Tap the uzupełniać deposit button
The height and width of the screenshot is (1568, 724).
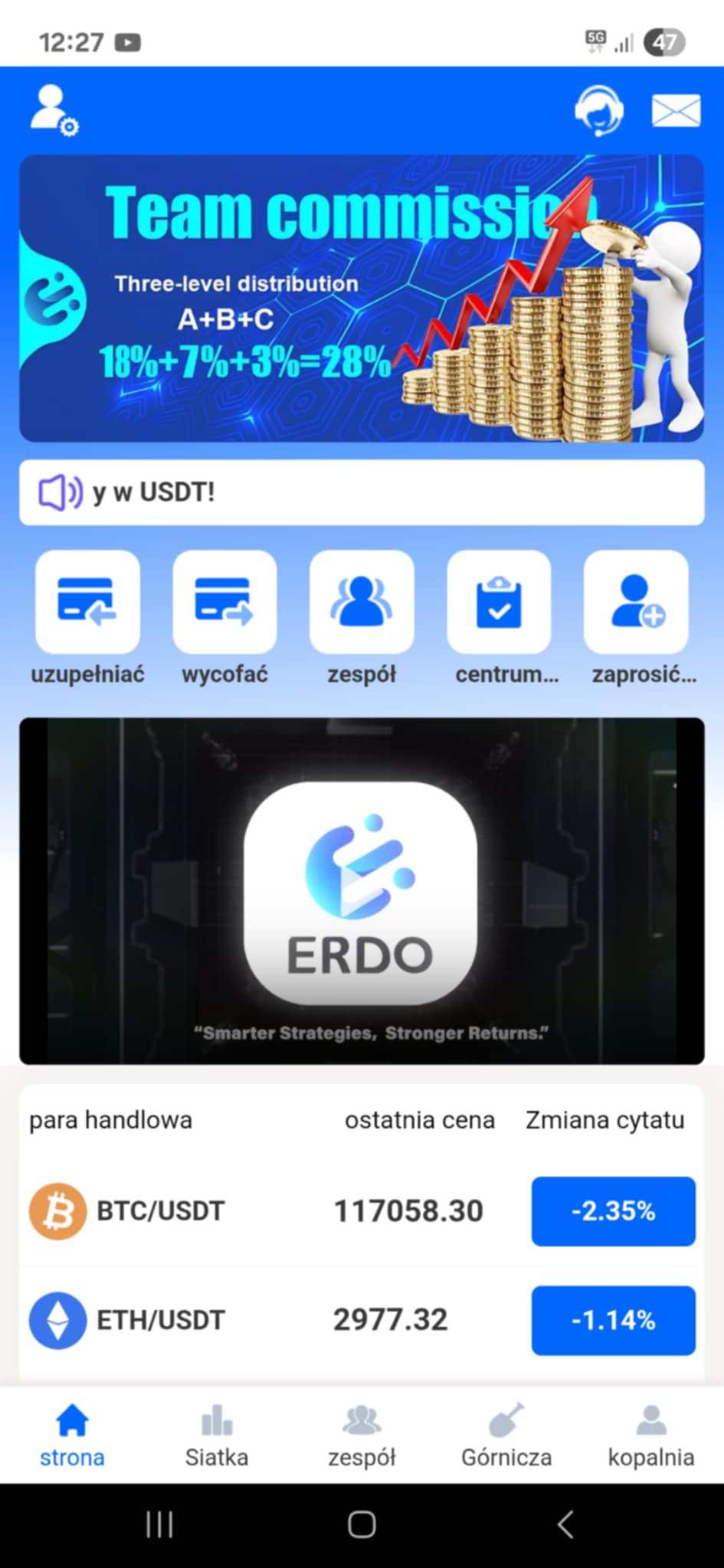pos(87,618)
